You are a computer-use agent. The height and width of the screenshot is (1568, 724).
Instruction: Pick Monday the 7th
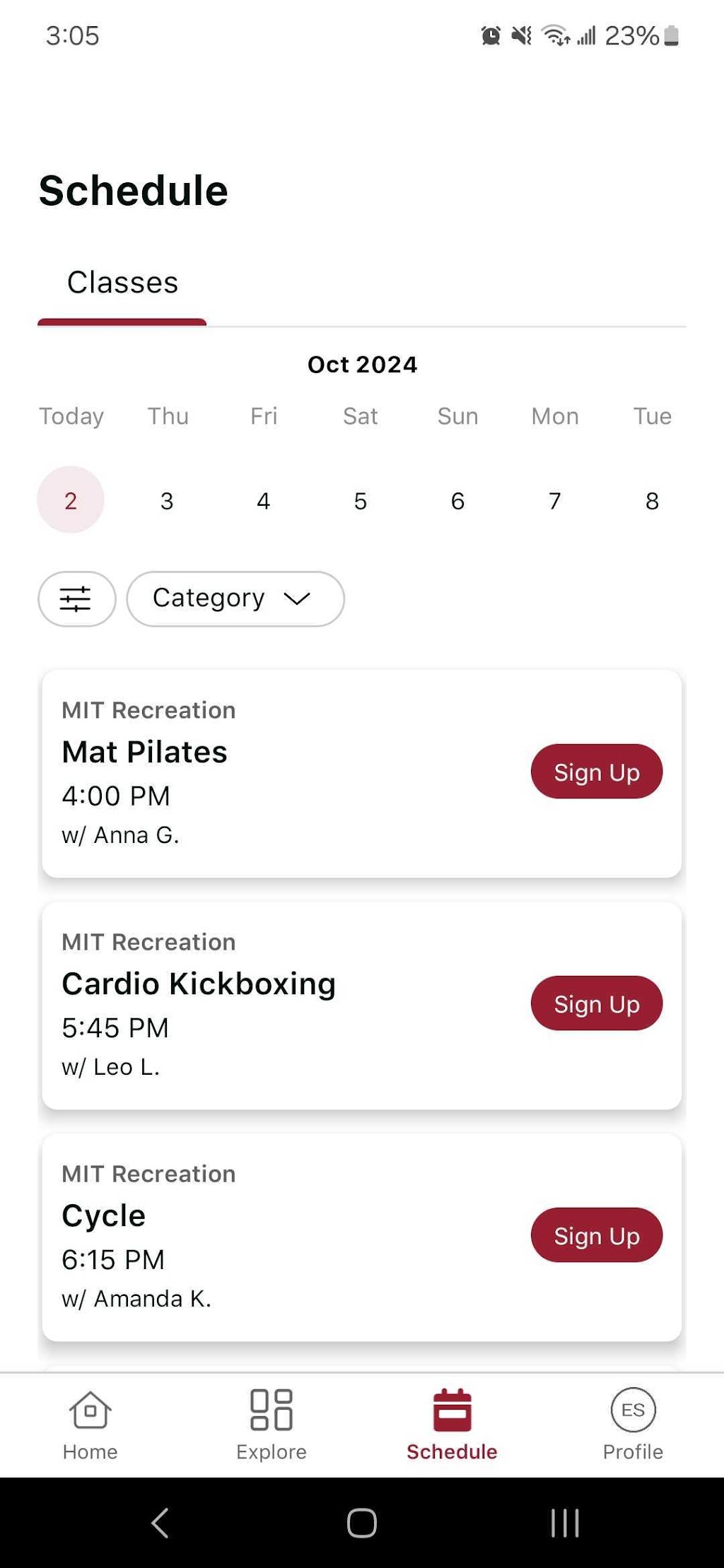tap(555, 500)
